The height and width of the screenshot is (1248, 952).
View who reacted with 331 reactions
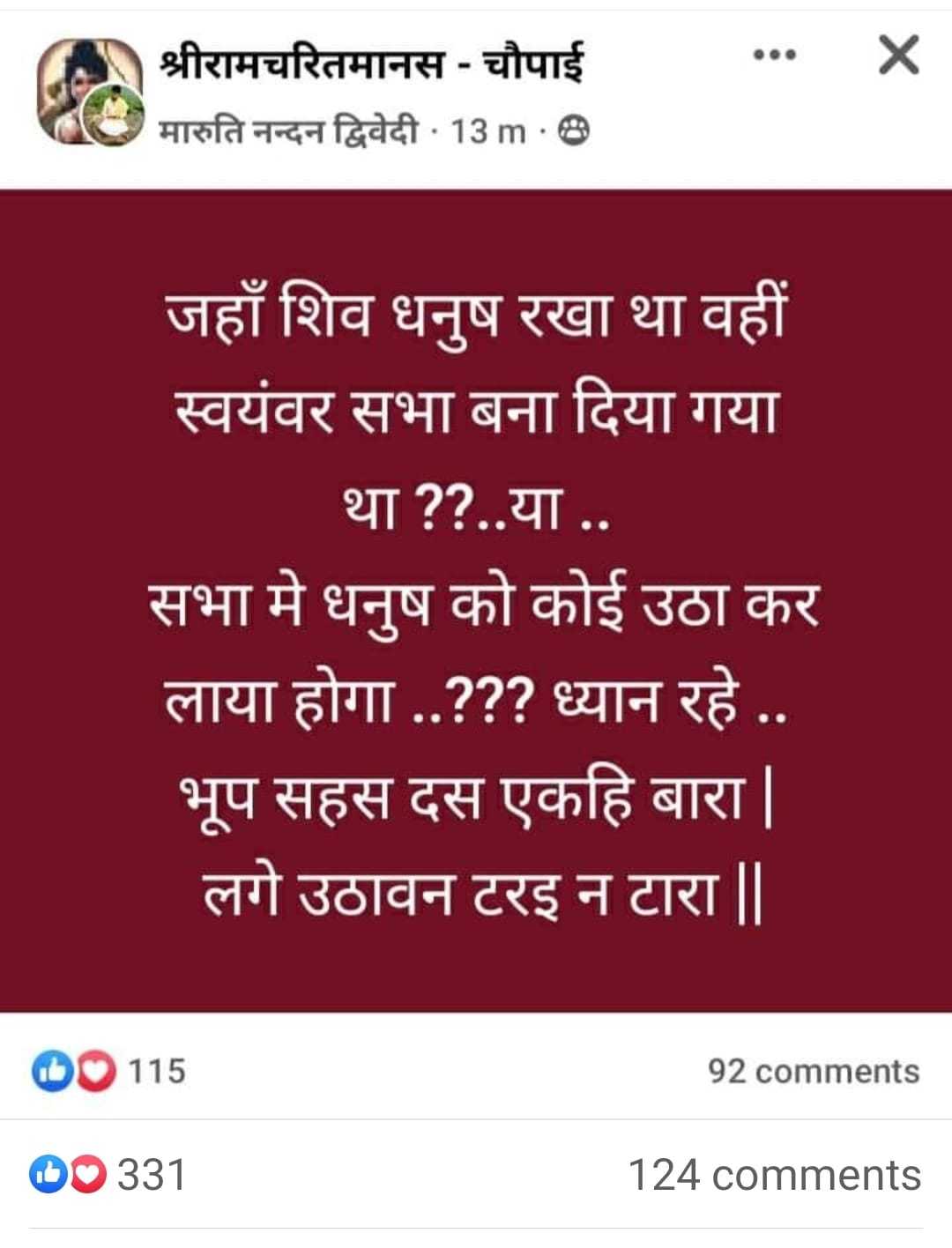tap(109, 1175)
